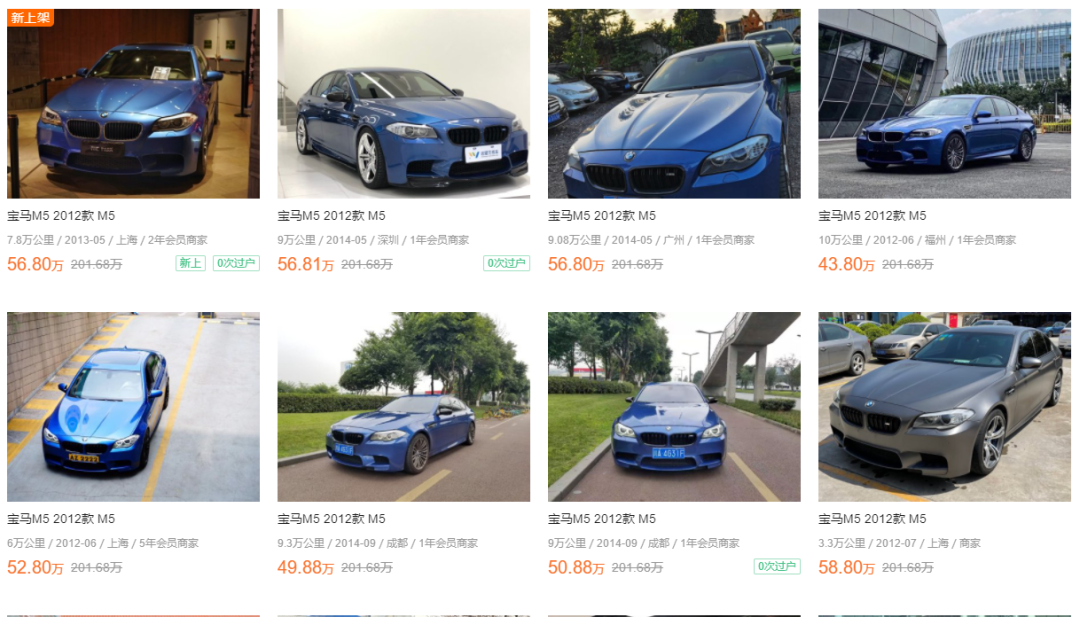
Task: Open the 56.81万 Shenzhen BMW M5 listing
Action: click(403, 104)
